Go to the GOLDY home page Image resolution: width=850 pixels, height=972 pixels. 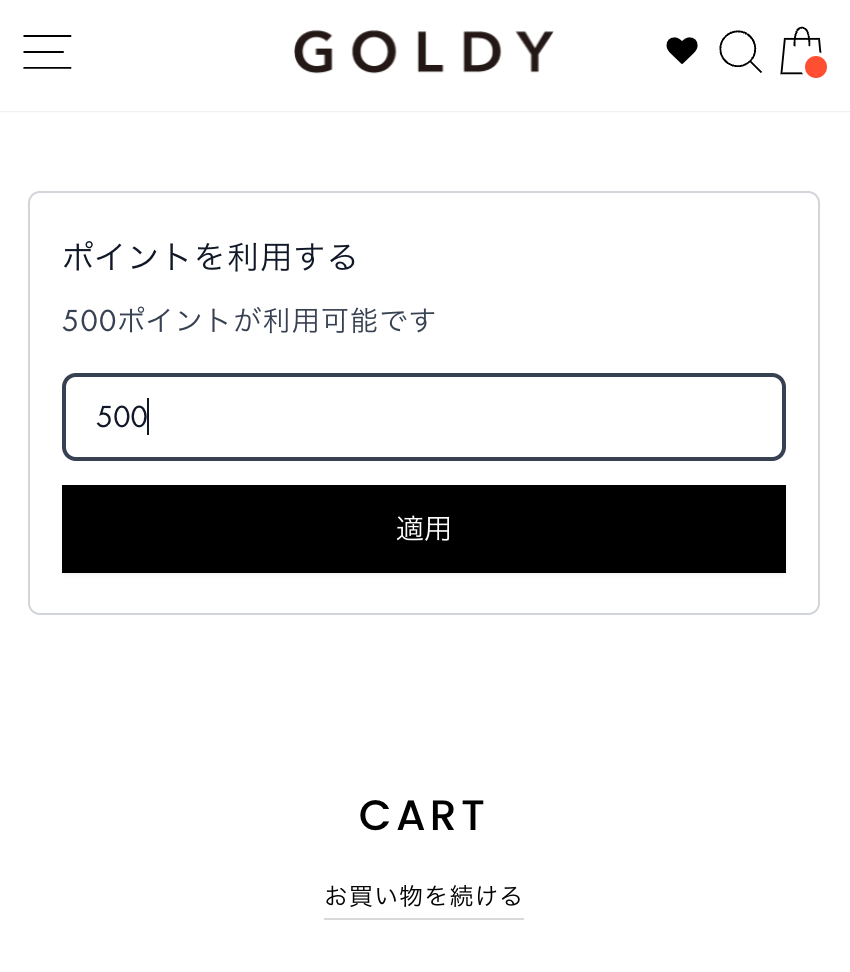click(423, 52)
